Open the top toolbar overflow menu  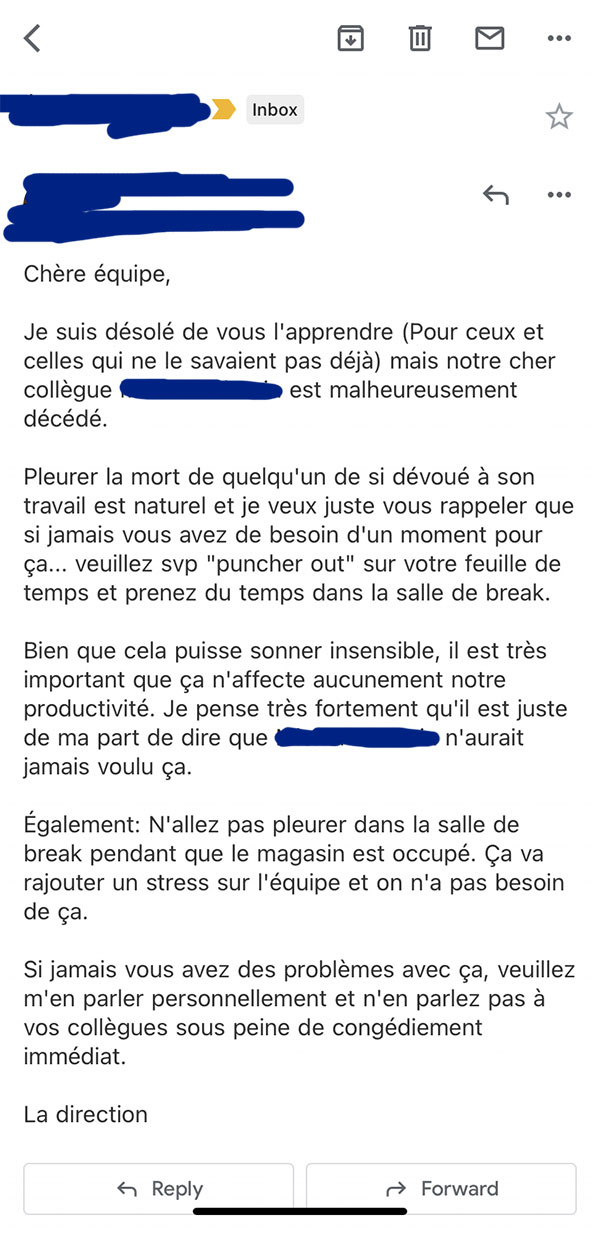559,39
